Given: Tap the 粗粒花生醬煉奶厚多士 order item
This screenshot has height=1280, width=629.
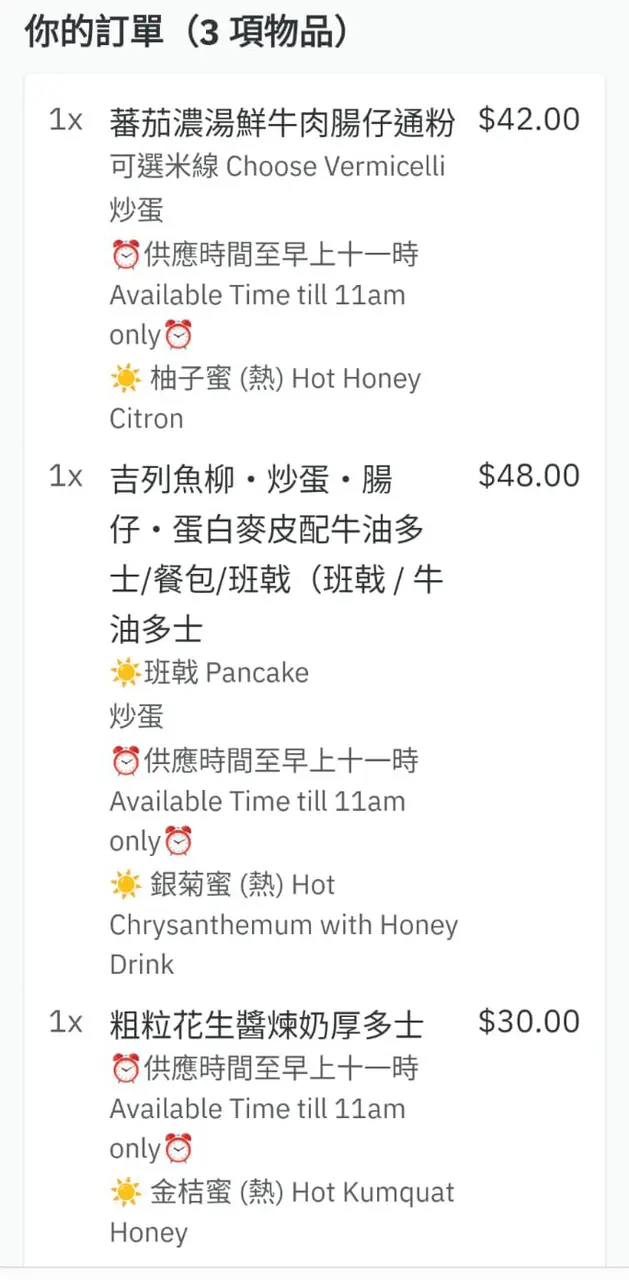Looking at the screenshot, I should tap(267, 1025).
